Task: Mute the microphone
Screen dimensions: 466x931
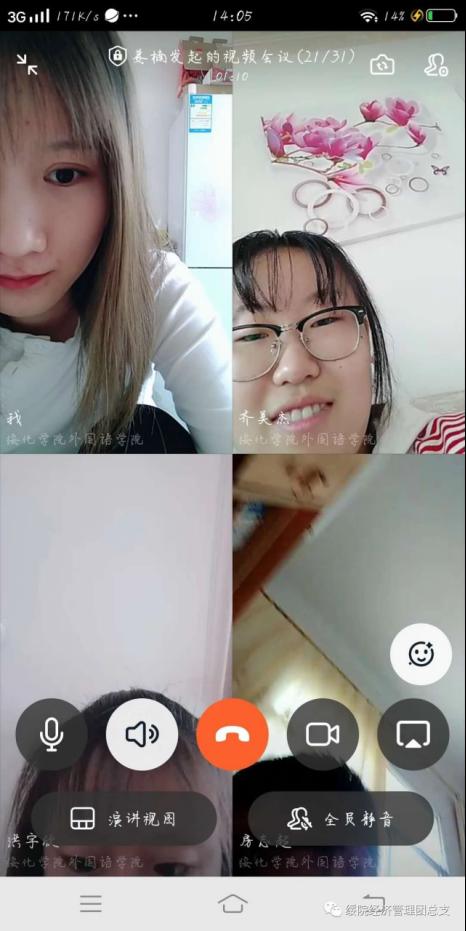Action: tap(52, 734)
